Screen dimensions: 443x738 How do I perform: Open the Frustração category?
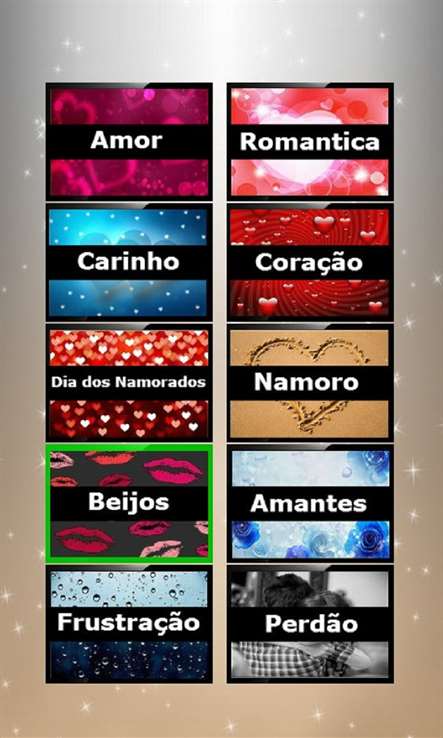[129, 624]
